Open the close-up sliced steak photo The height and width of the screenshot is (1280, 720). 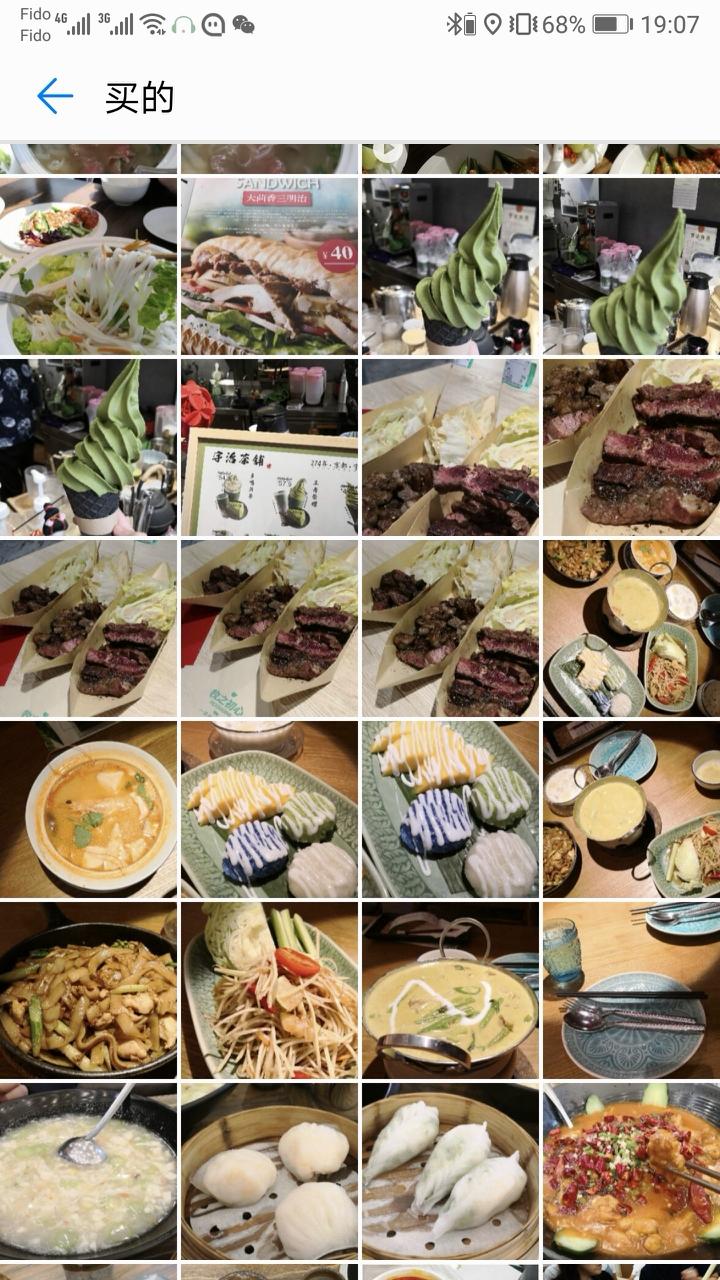[631, 447]
